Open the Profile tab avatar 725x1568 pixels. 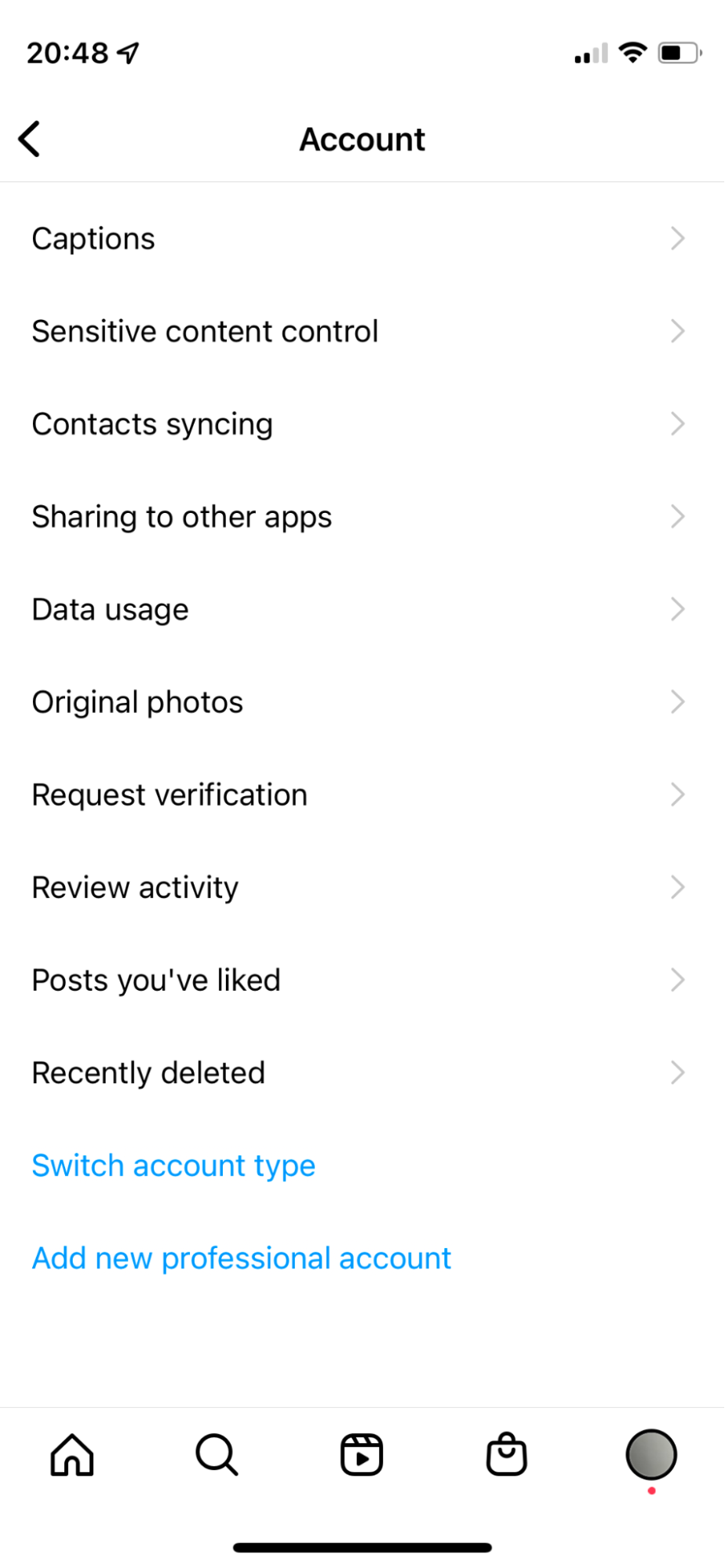pos(651,1456)
